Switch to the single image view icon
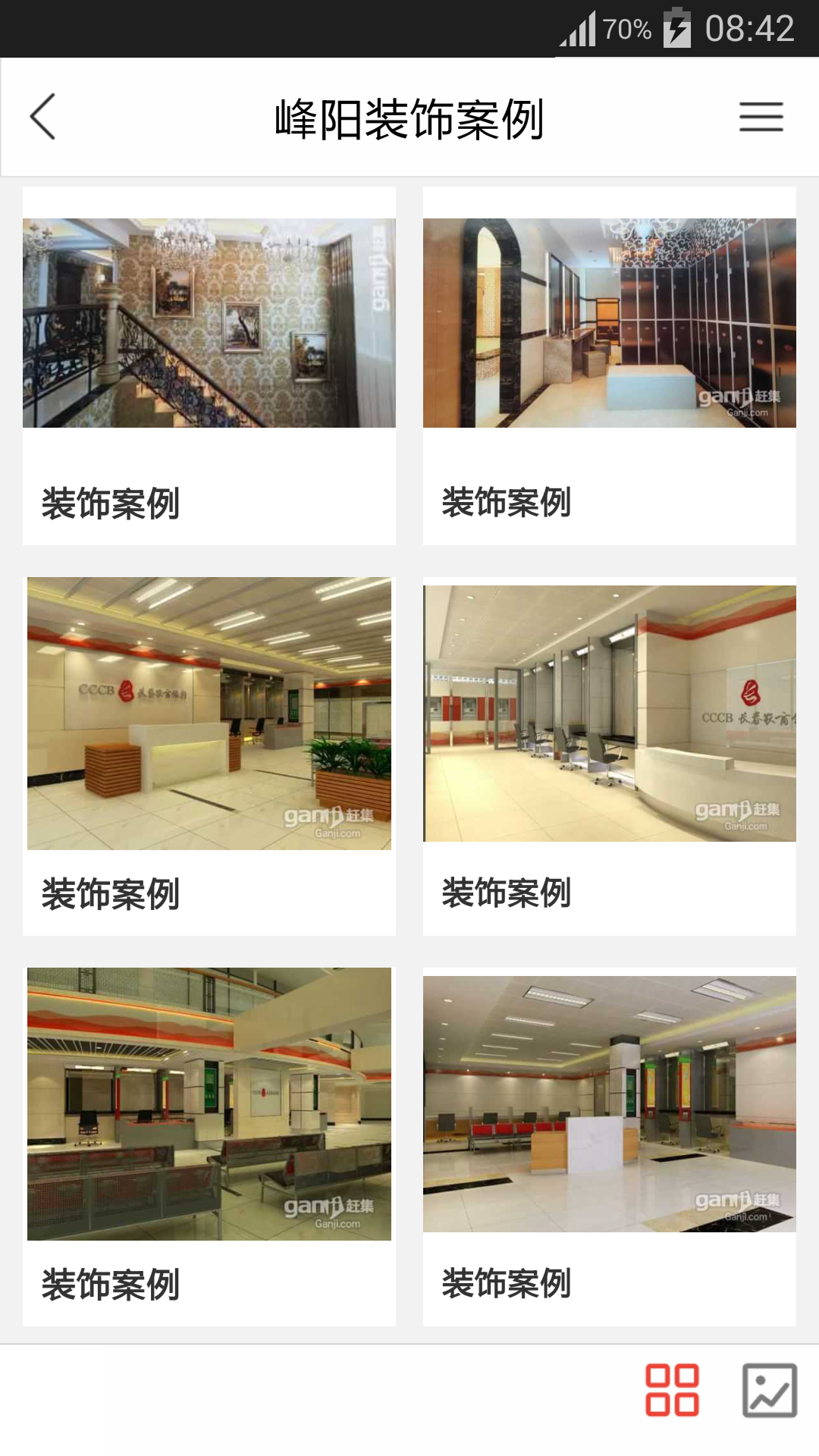Viewport: 819px width, 1456px height. tap(769, 1390)
